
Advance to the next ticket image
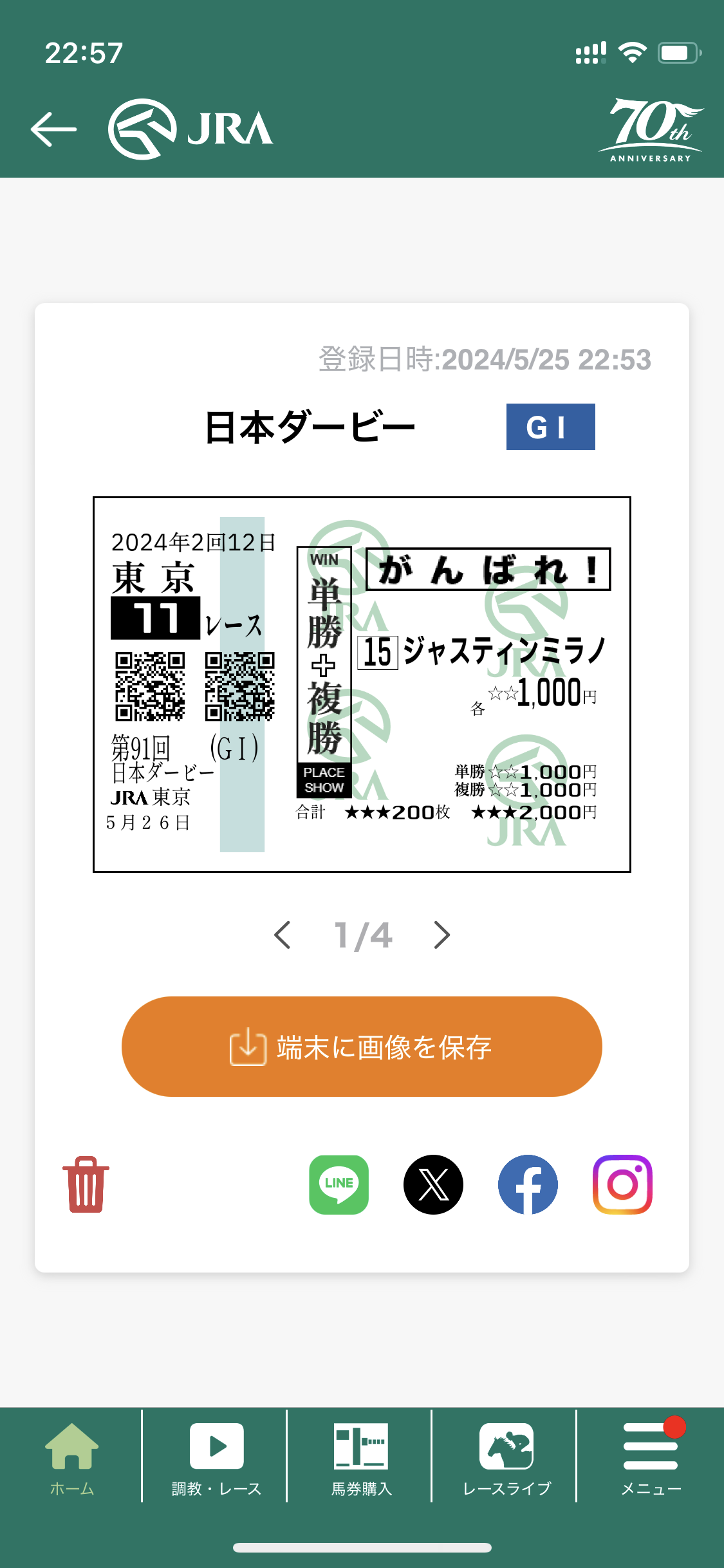[x=441, y=935]
